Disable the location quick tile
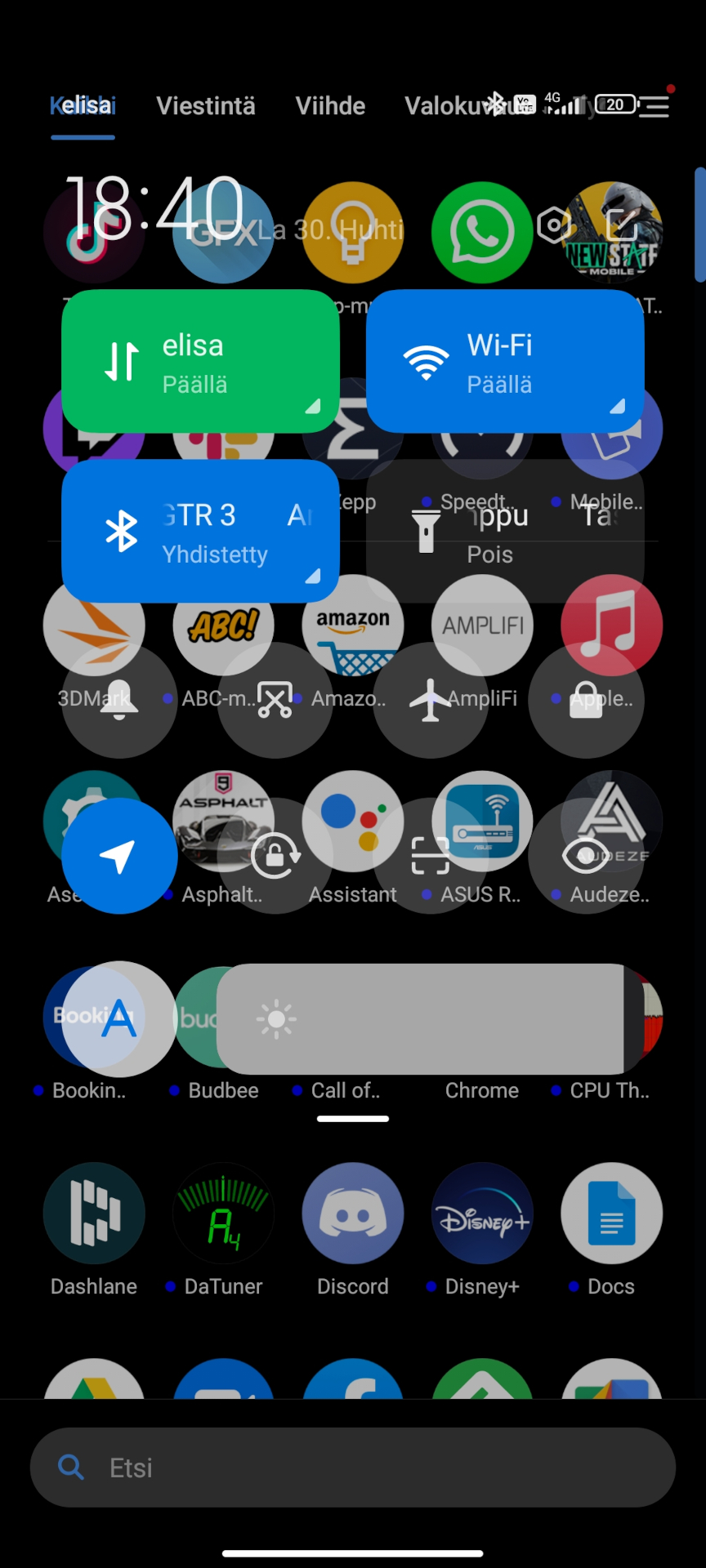The height and width of the screenshot is (1568, 706). point(119,856)
